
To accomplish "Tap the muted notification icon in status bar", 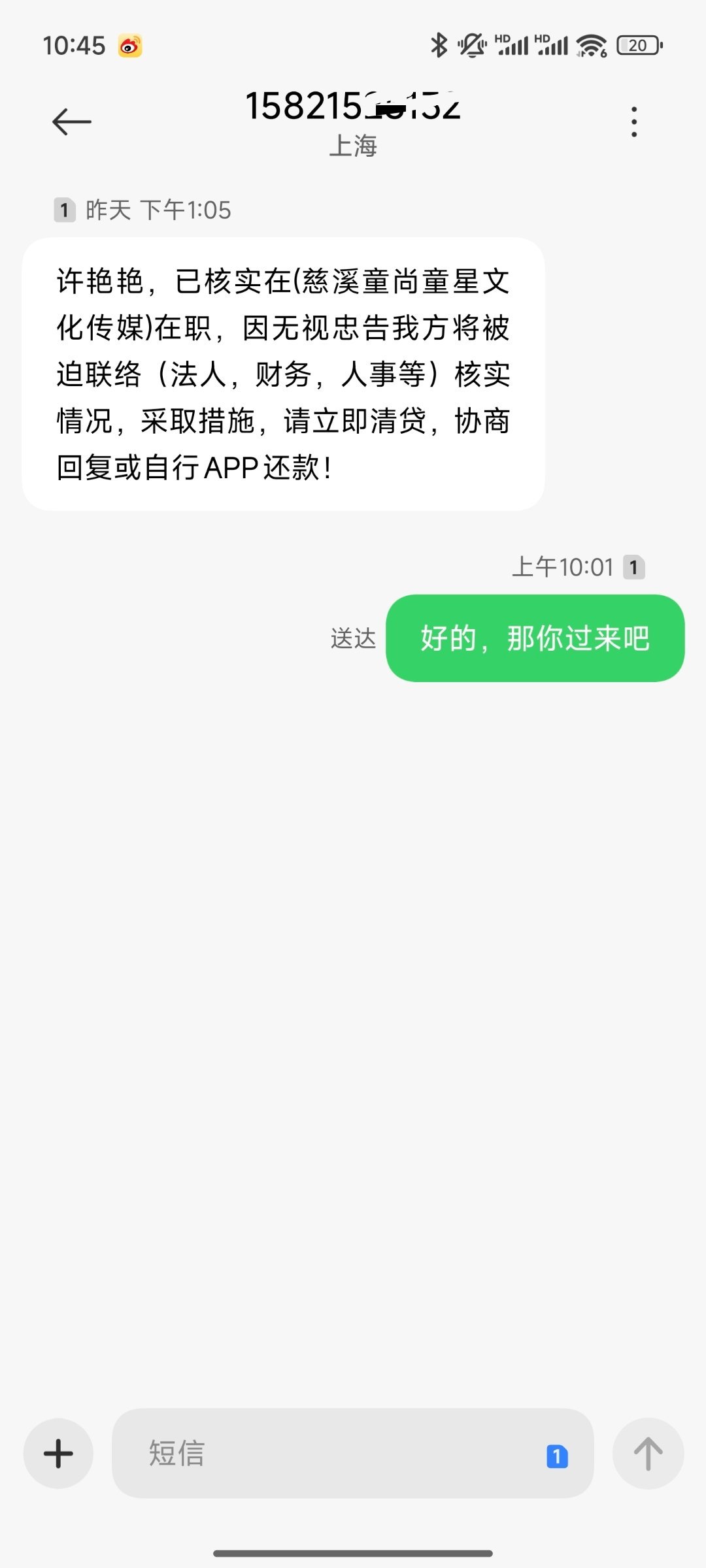I will pyautogui.click(x=472, y=44).
